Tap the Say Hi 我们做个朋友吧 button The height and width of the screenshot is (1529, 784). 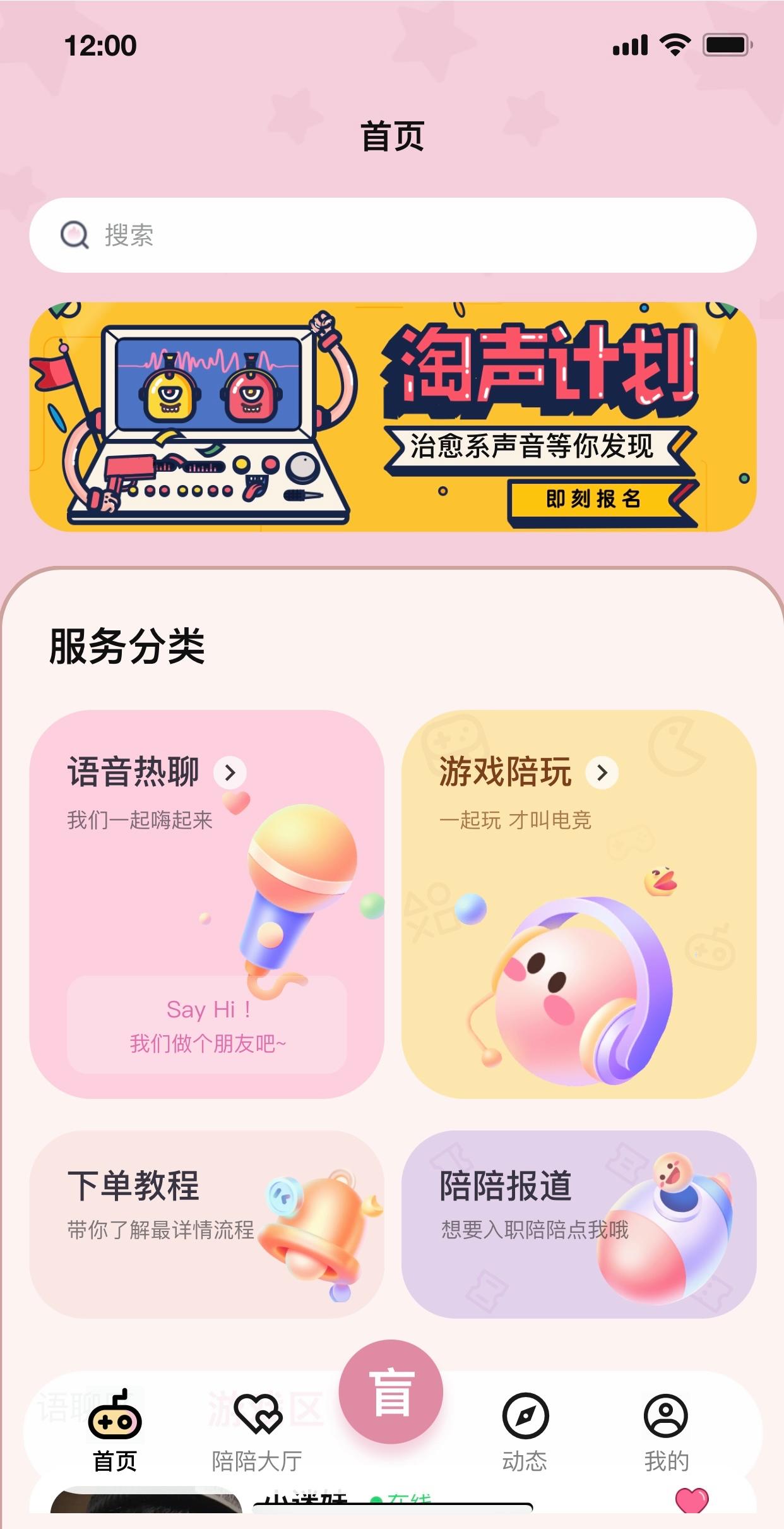tap(207, 1024)
